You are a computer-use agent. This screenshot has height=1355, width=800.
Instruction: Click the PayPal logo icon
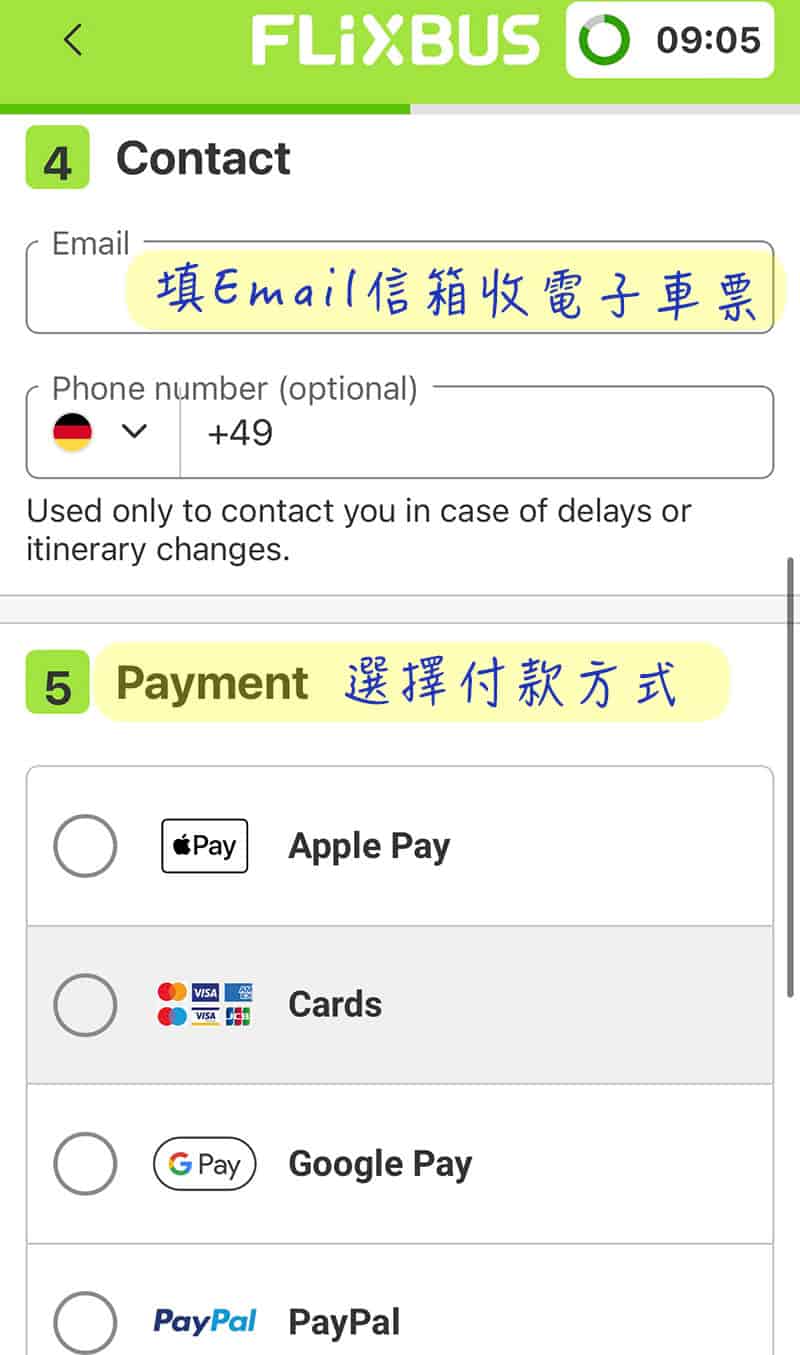pos(205,1322)
